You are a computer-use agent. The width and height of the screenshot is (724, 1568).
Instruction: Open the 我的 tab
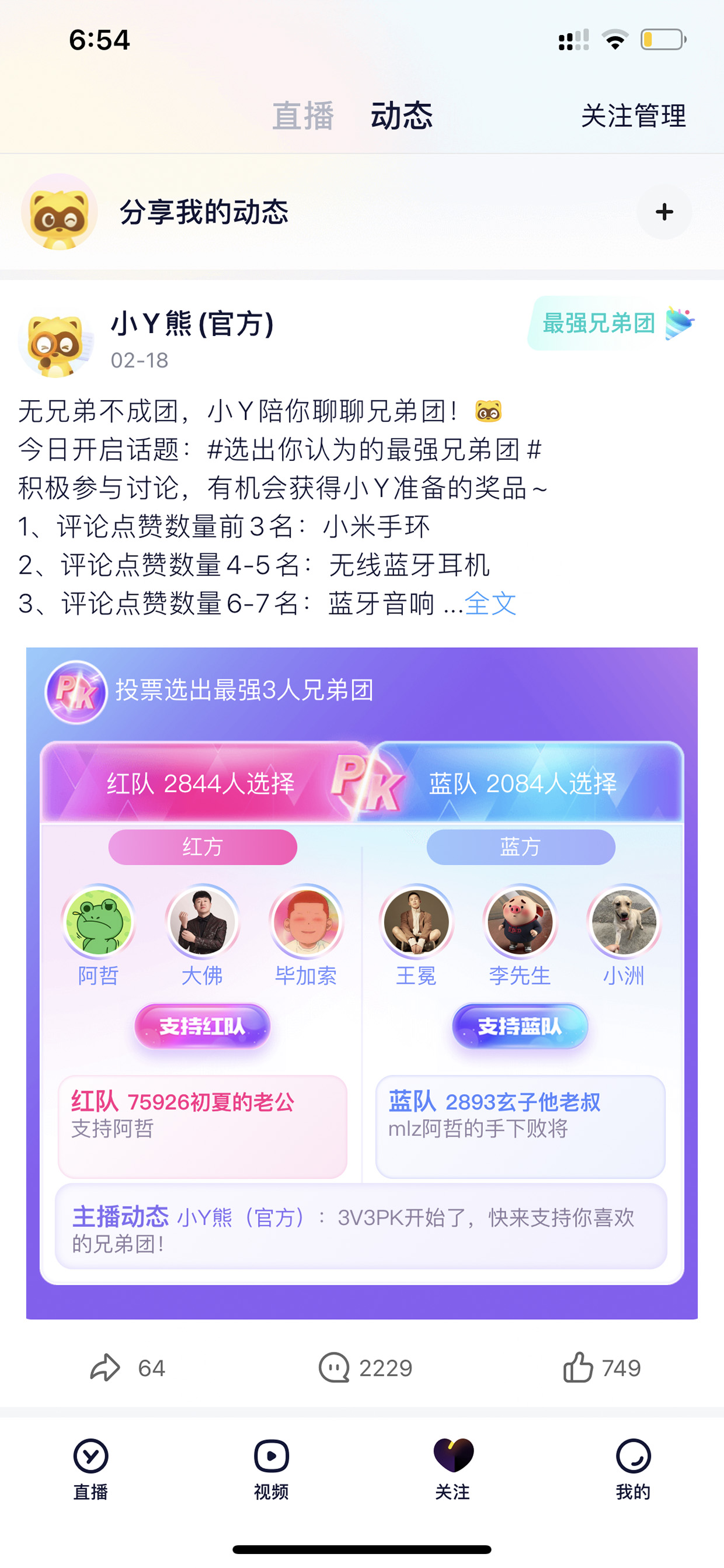point(633,1469)
